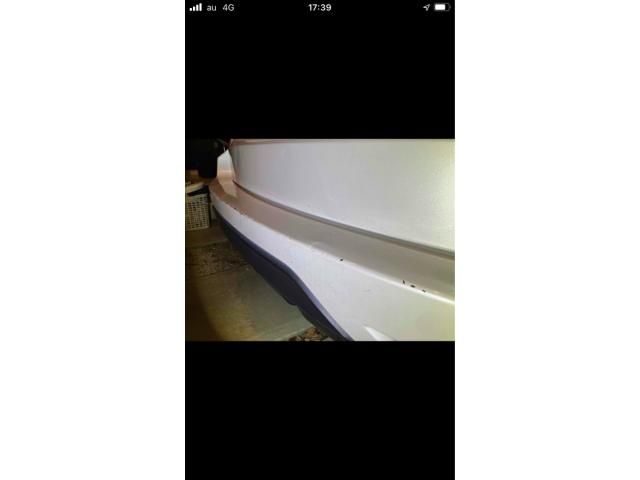Screen dimensions: 640x480
Task: Tap the car bumper photo to reveal viewer controls
Action: tap(320, 240)
